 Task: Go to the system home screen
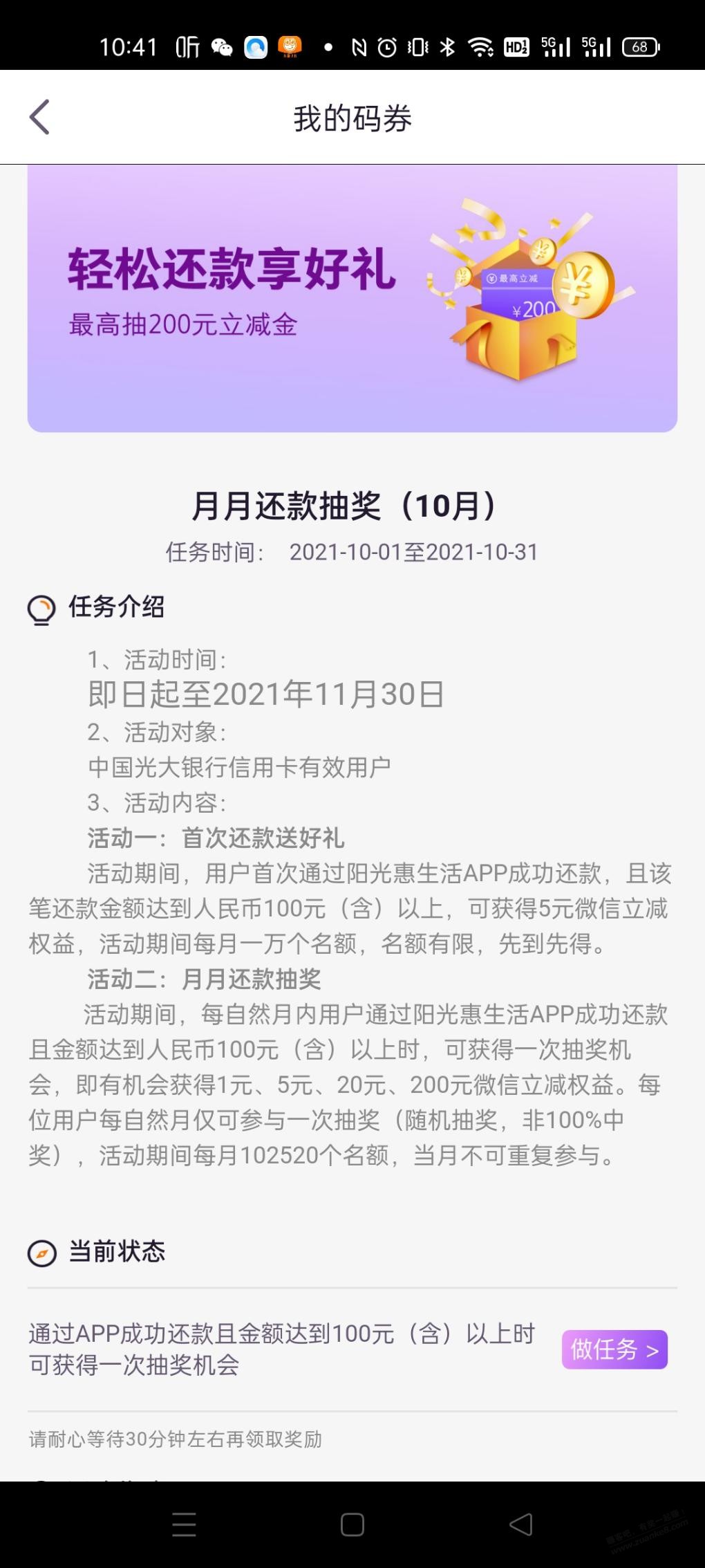(x=352, y=1524)
